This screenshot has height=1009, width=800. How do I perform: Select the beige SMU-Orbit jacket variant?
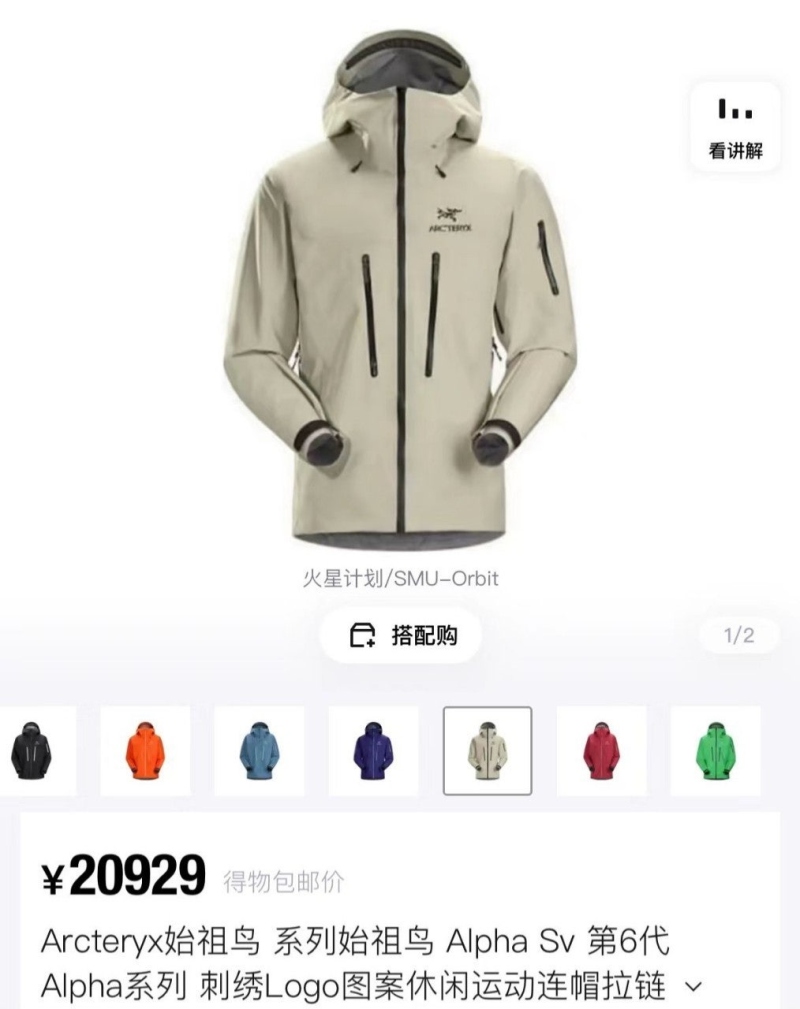click(x=487, y=750)
